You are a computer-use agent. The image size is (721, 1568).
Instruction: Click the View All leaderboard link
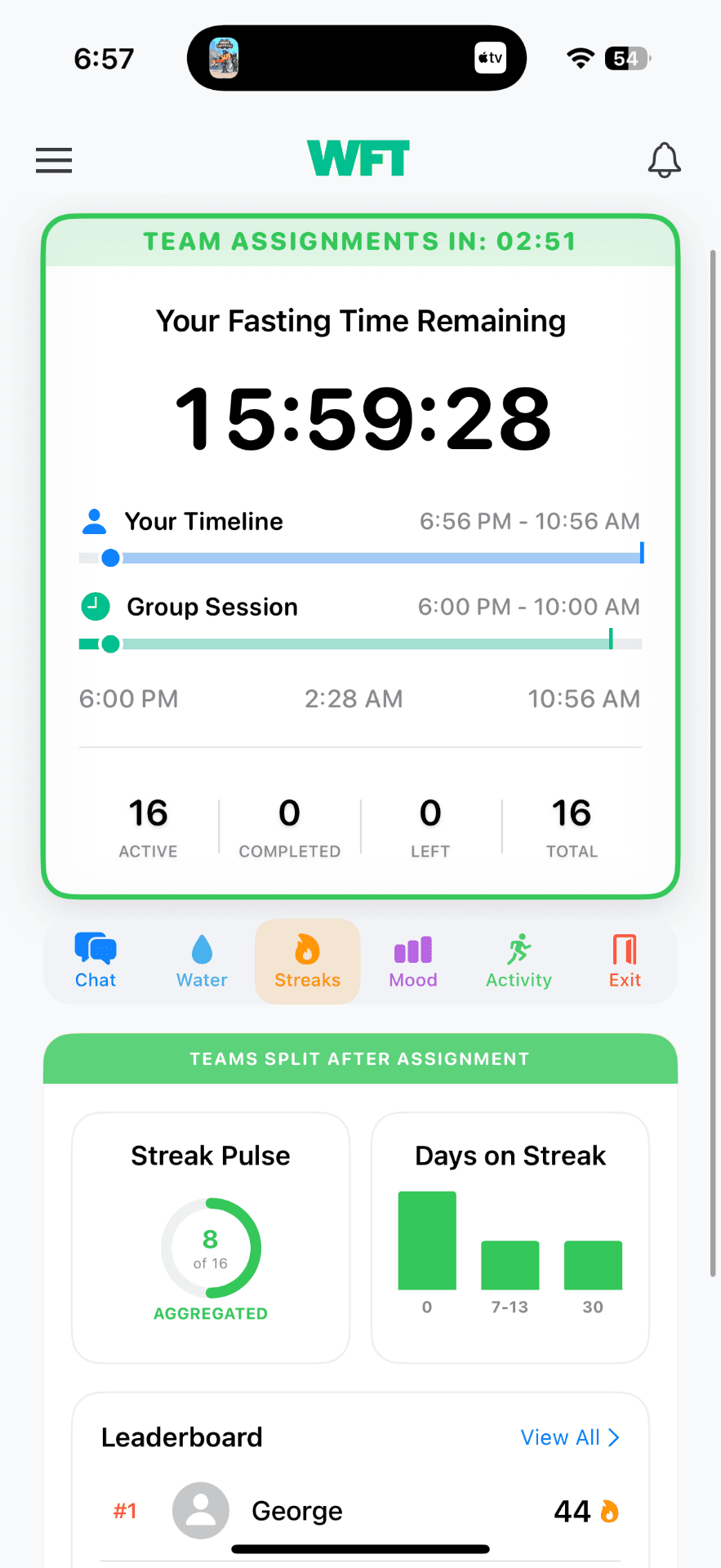561,1437
